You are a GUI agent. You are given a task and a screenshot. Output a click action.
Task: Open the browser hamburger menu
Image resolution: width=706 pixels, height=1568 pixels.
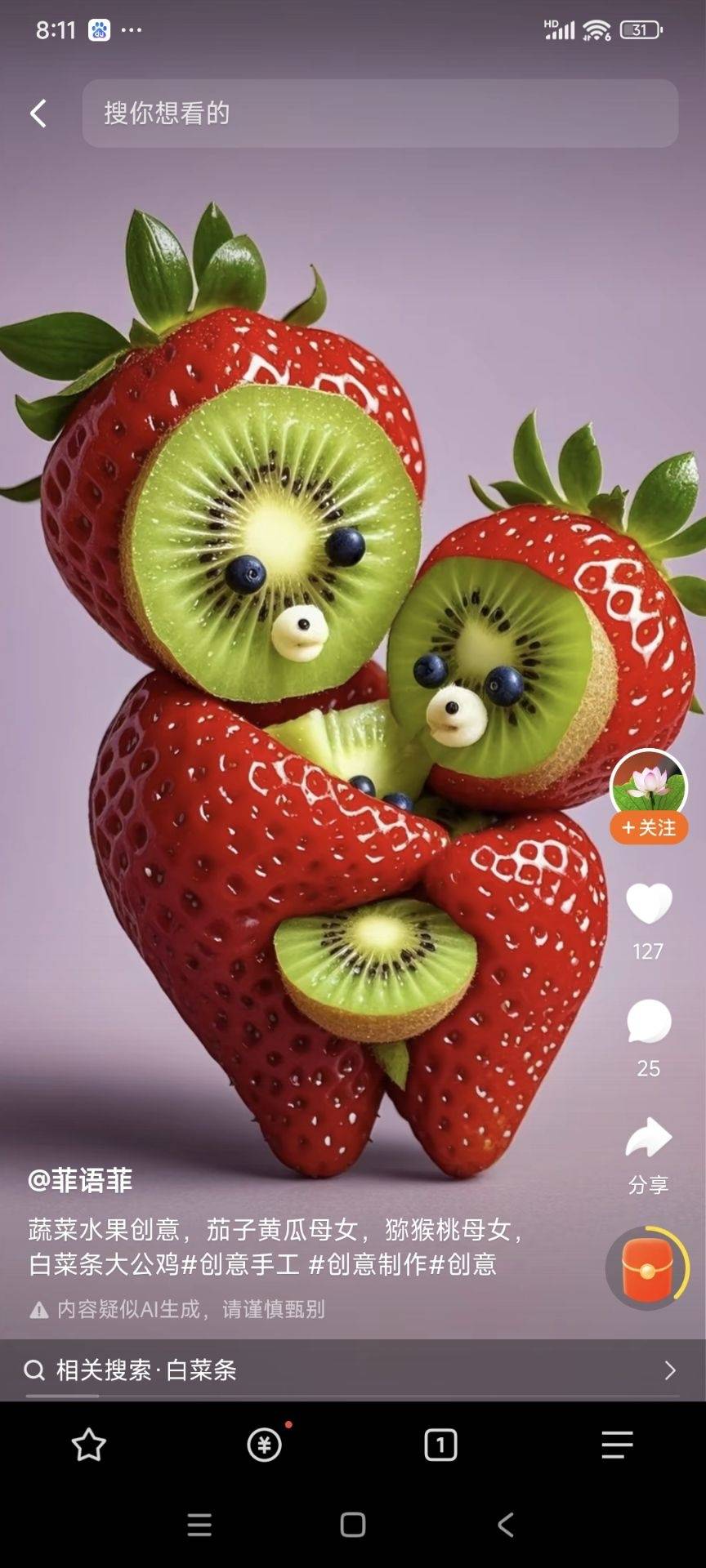[x=617, y=1445]
